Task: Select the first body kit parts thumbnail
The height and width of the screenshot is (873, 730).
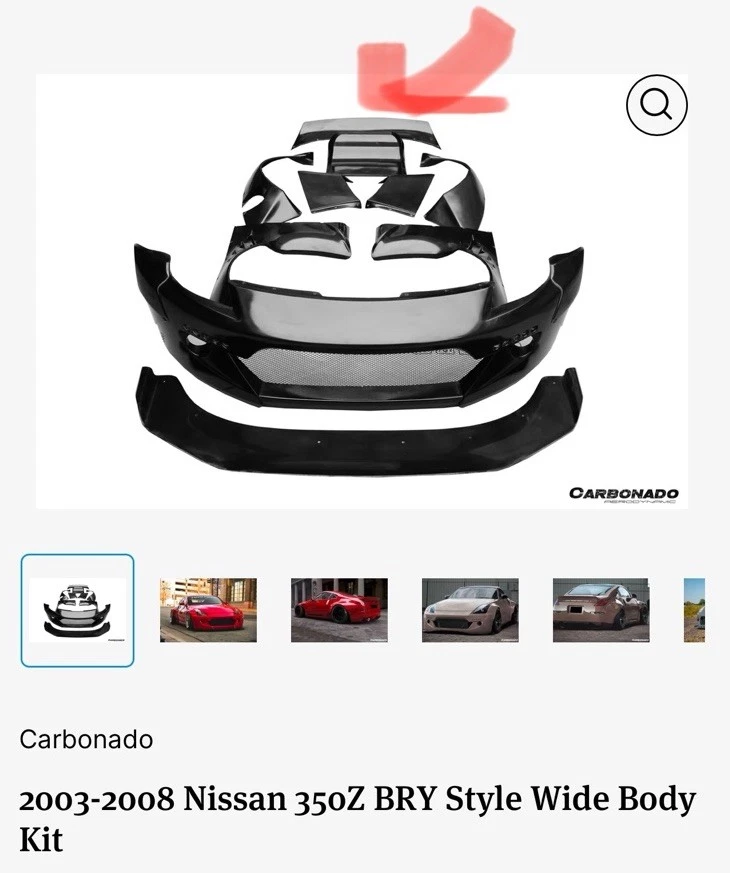Action: (x=77, y=610)
